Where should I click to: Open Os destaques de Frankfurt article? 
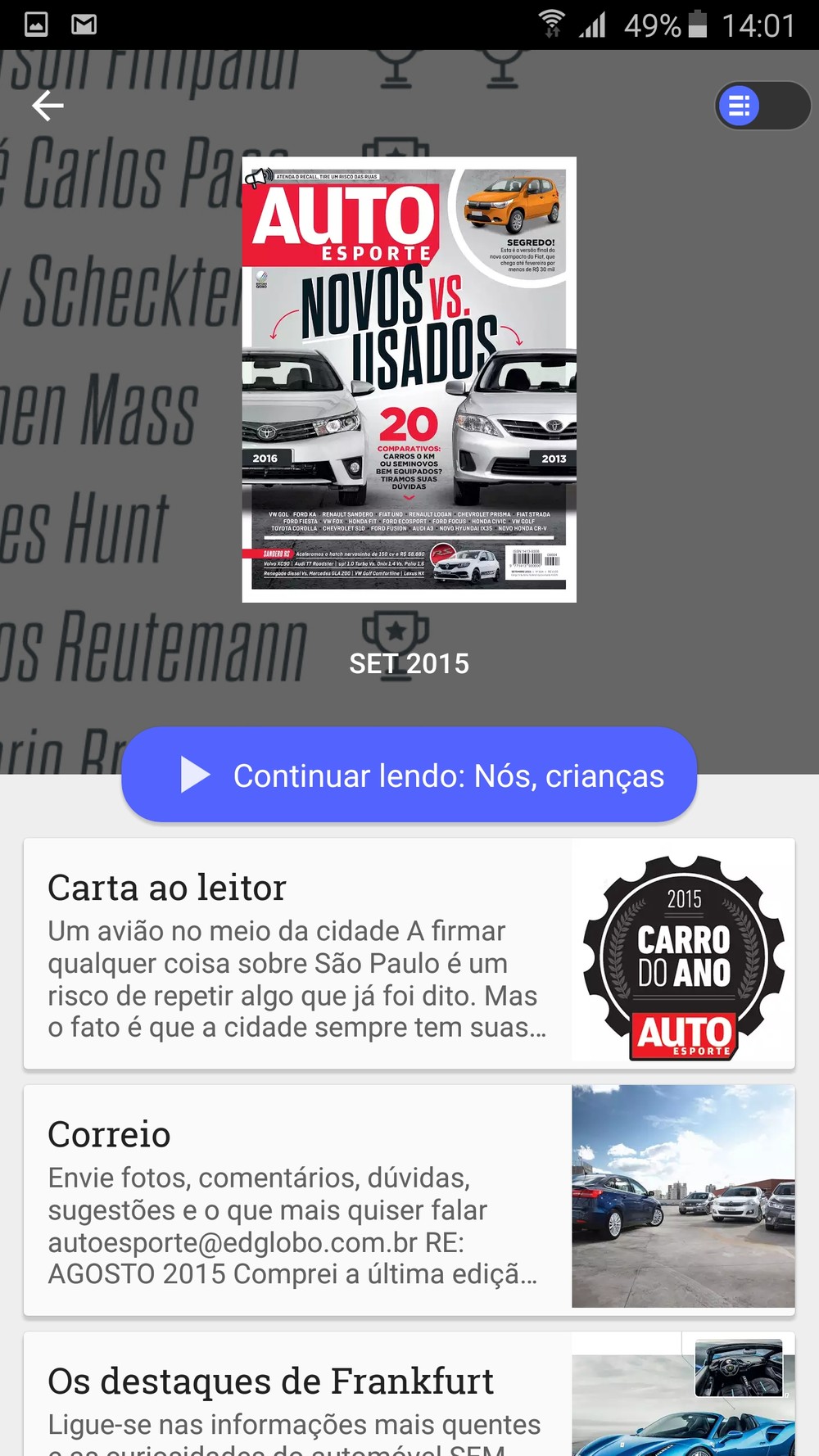pos(409,1395)
